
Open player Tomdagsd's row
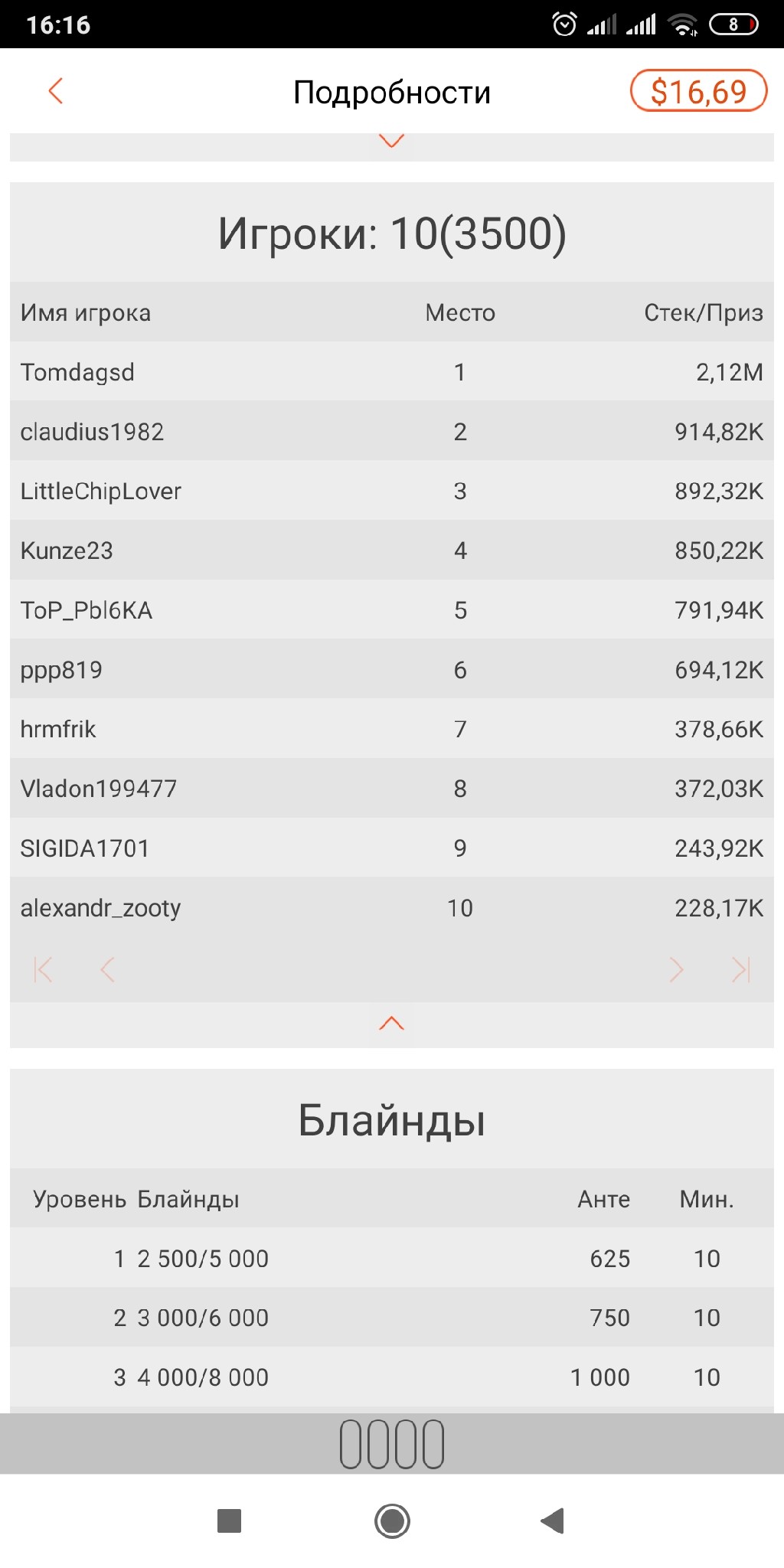pyautogui.click(x=392, y=372)
